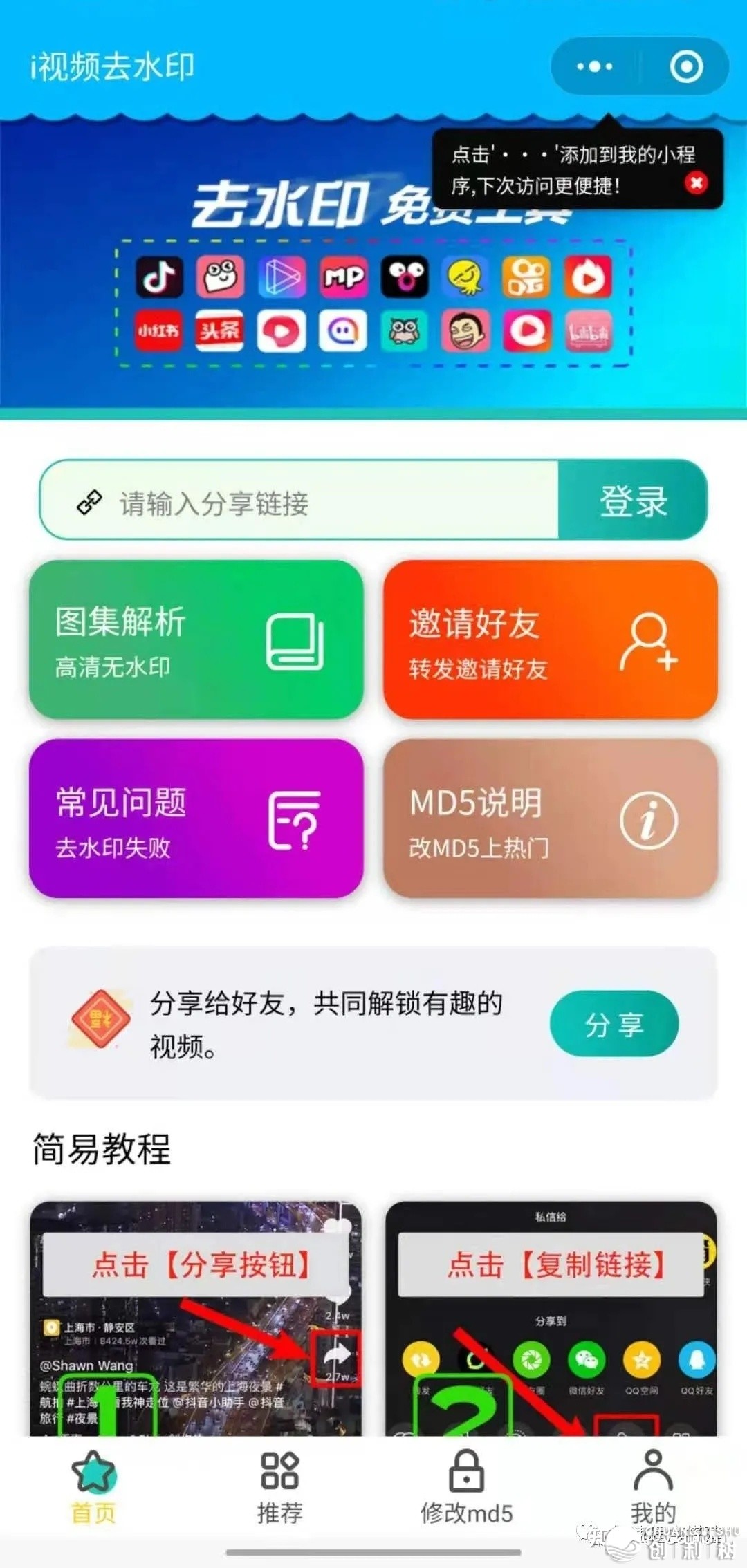747x1568 pixels.
Task: Open the 图集解析 card
Action: point(196,640)
